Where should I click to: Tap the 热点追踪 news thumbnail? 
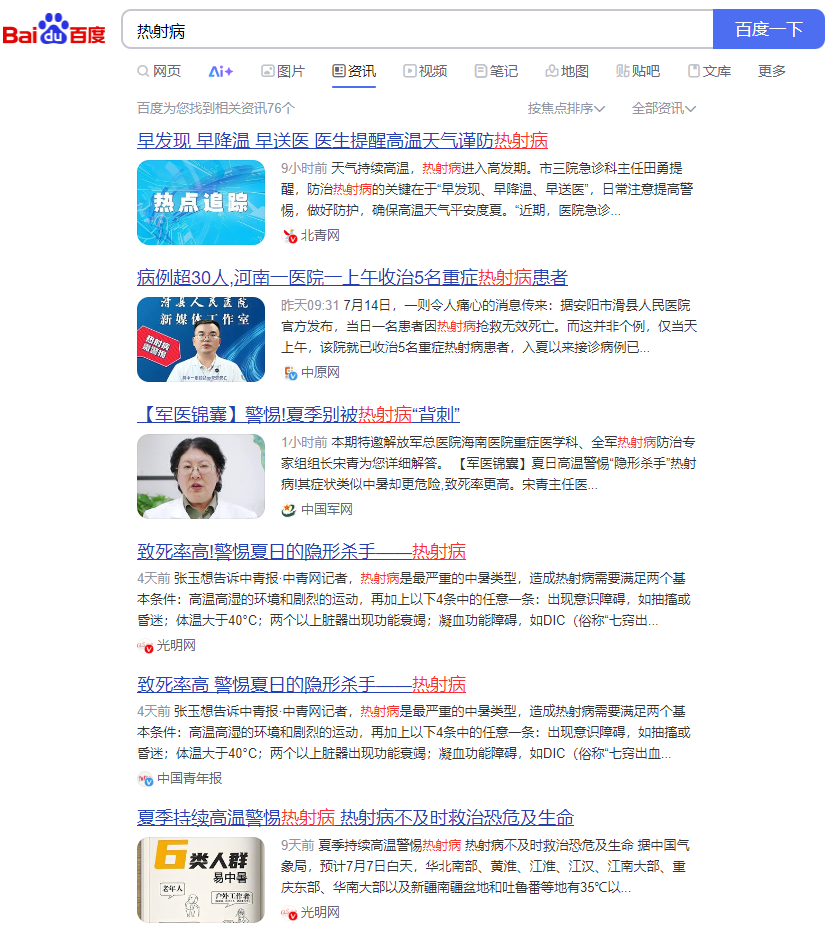tap(201, 202)
